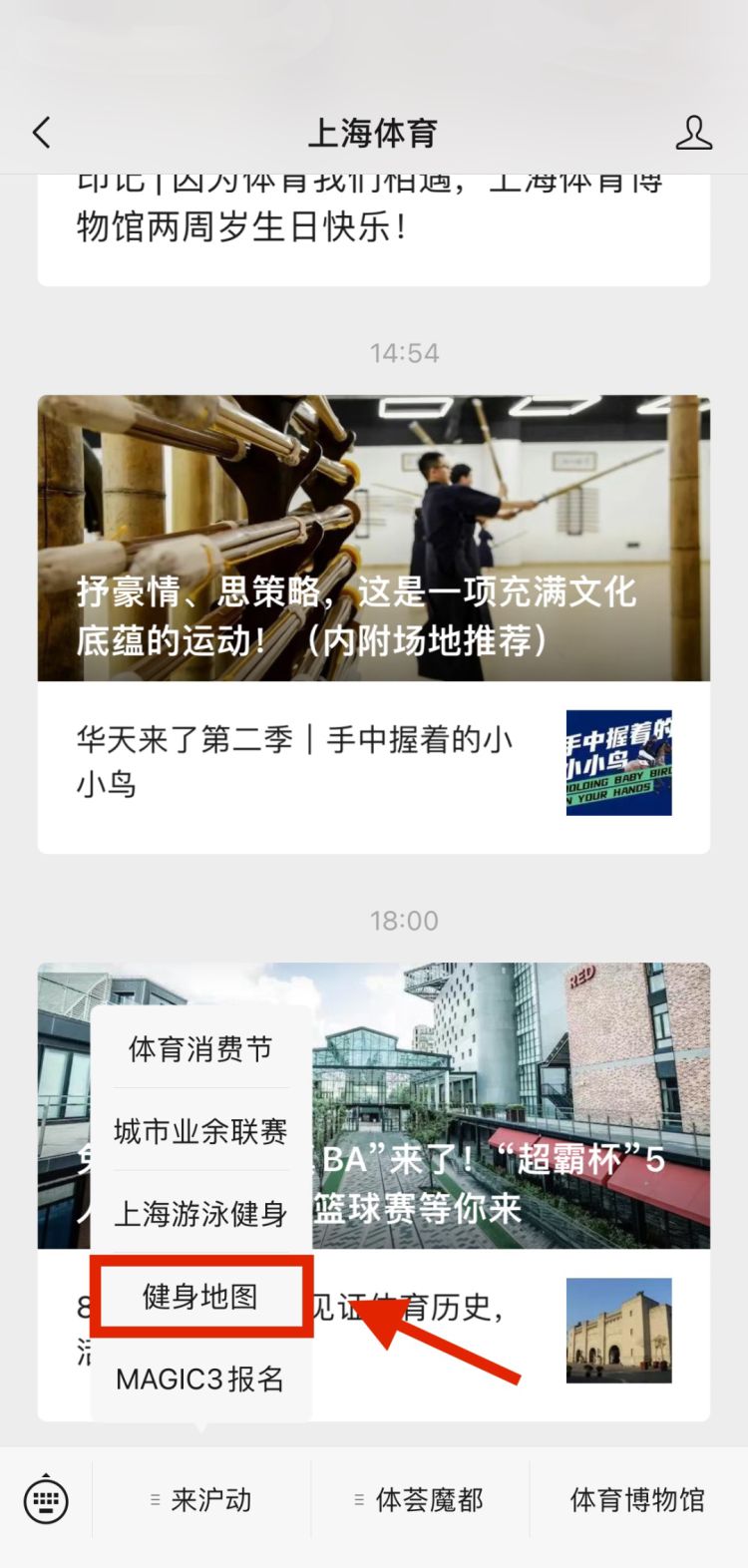Screen dimensions: 748x1568
Task: Tap the 来沪动 bottom menu
Action: point(201,1499)
